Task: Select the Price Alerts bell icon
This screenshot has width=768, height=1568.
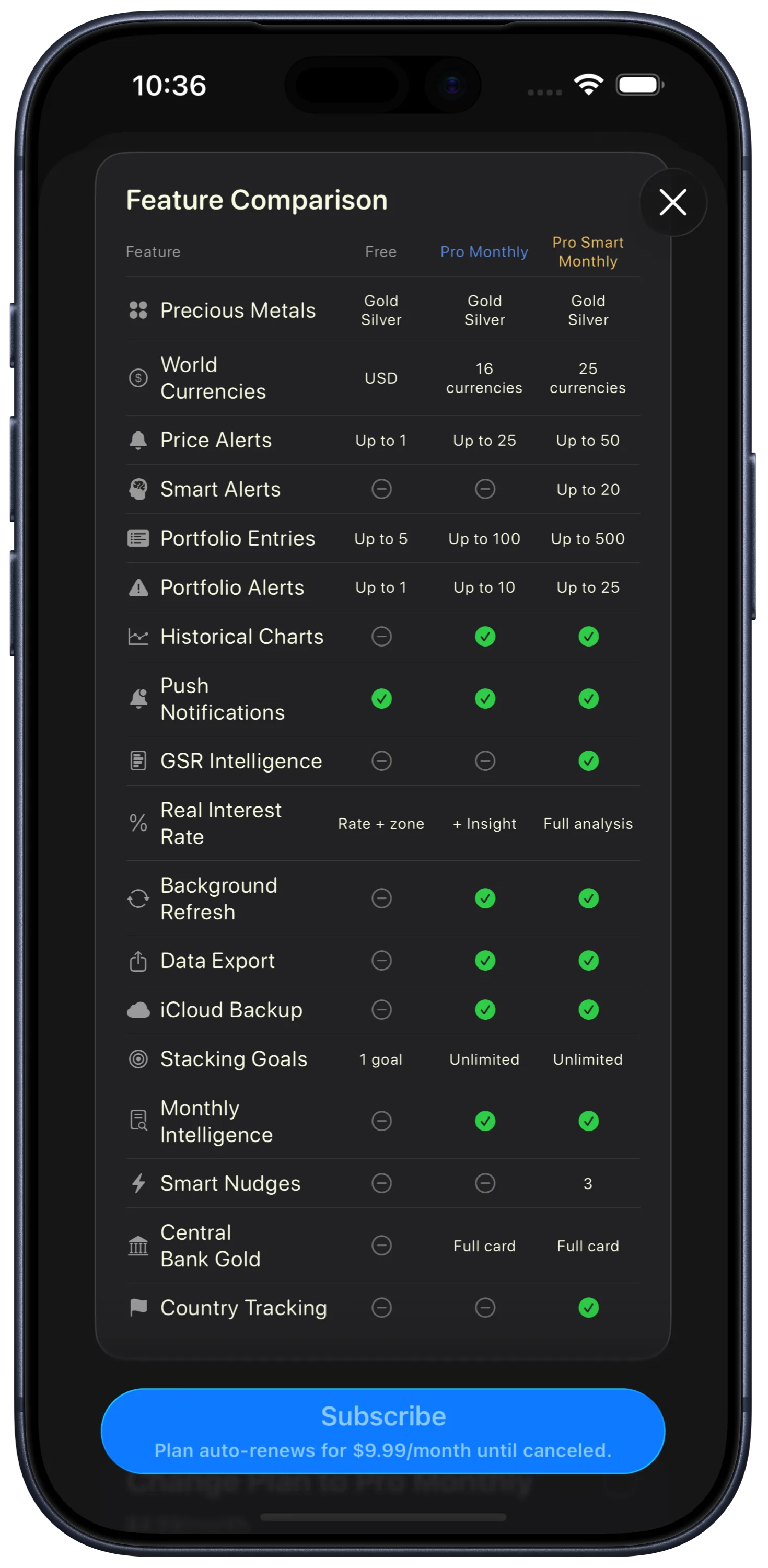Action: (x=139, y=440)
